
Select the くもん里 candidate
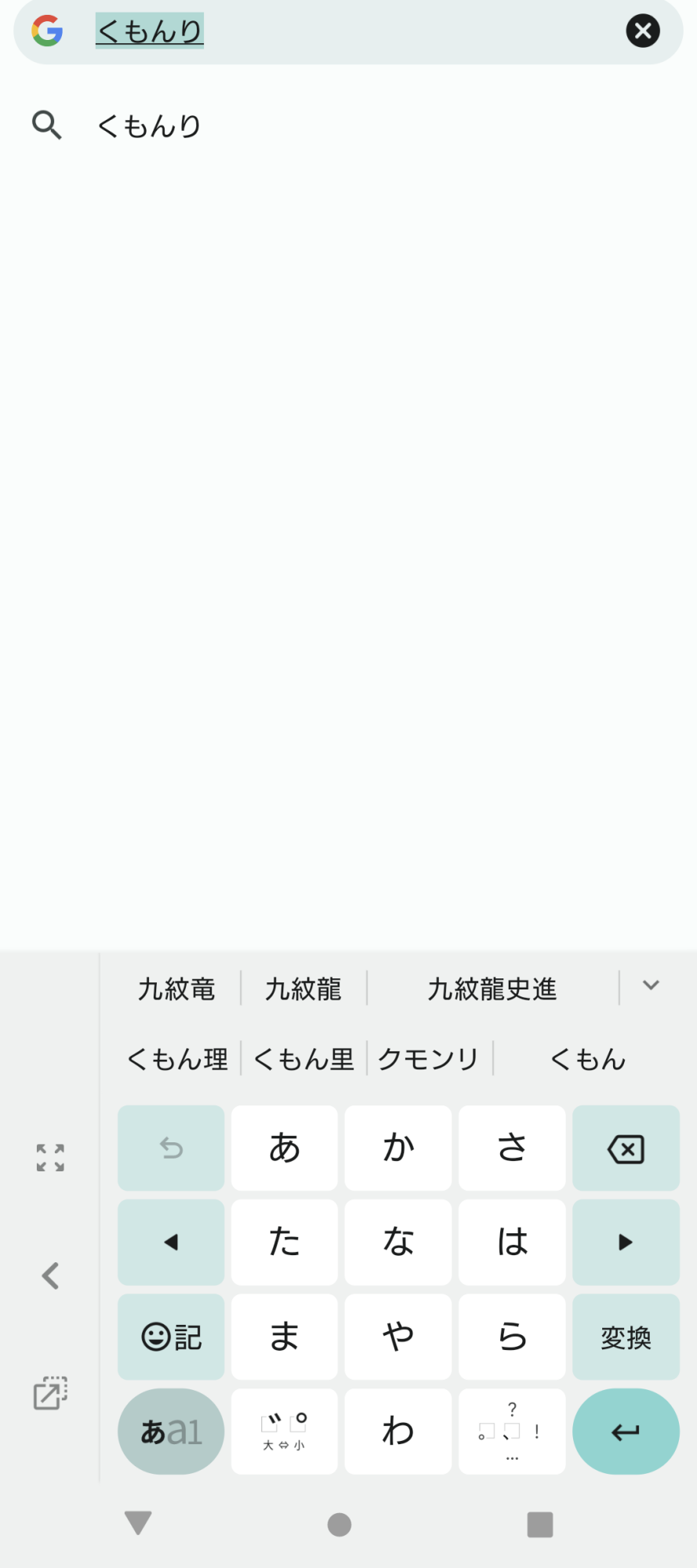point(303,1059)
